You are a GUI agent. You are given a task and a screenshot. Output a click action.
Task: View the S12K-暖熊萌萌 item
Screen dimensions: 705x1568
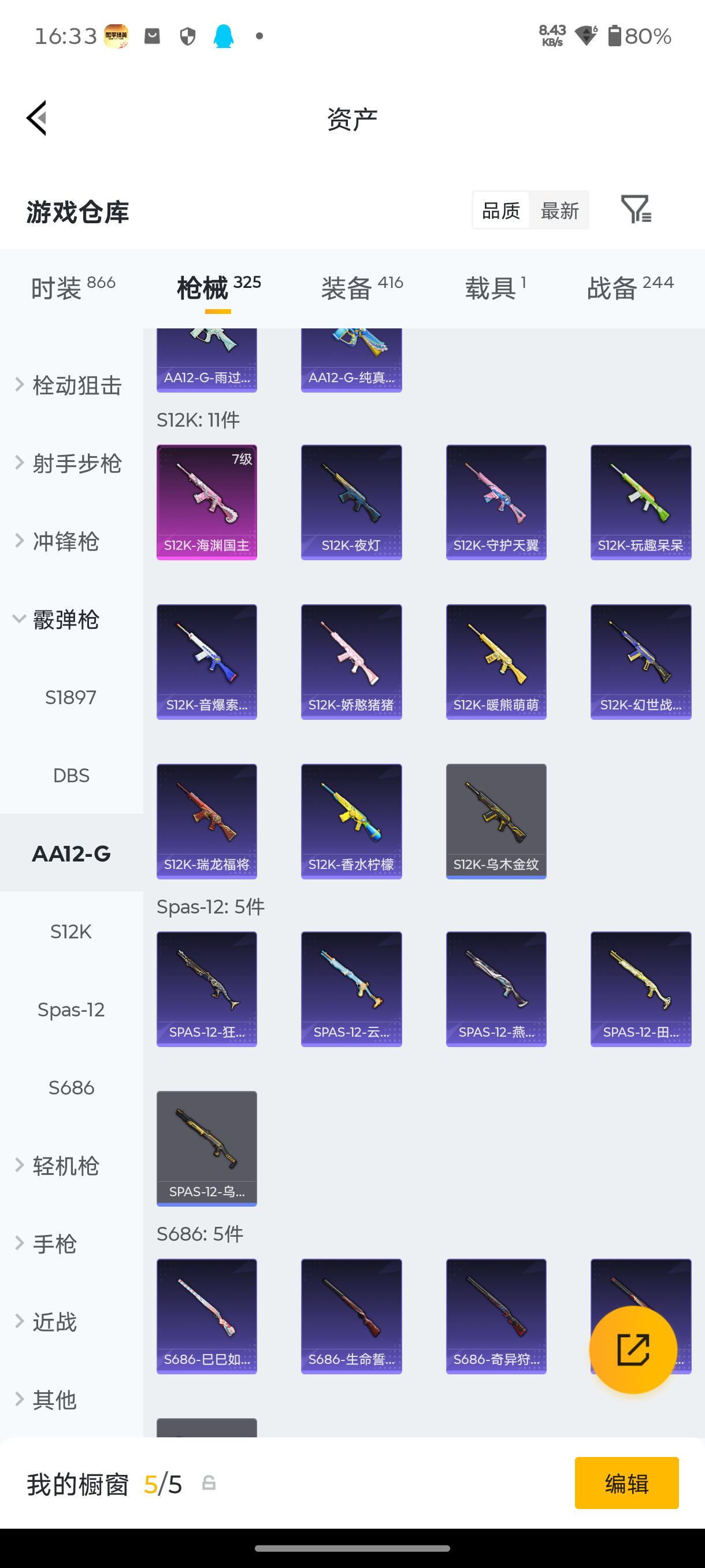coord(496,661)
